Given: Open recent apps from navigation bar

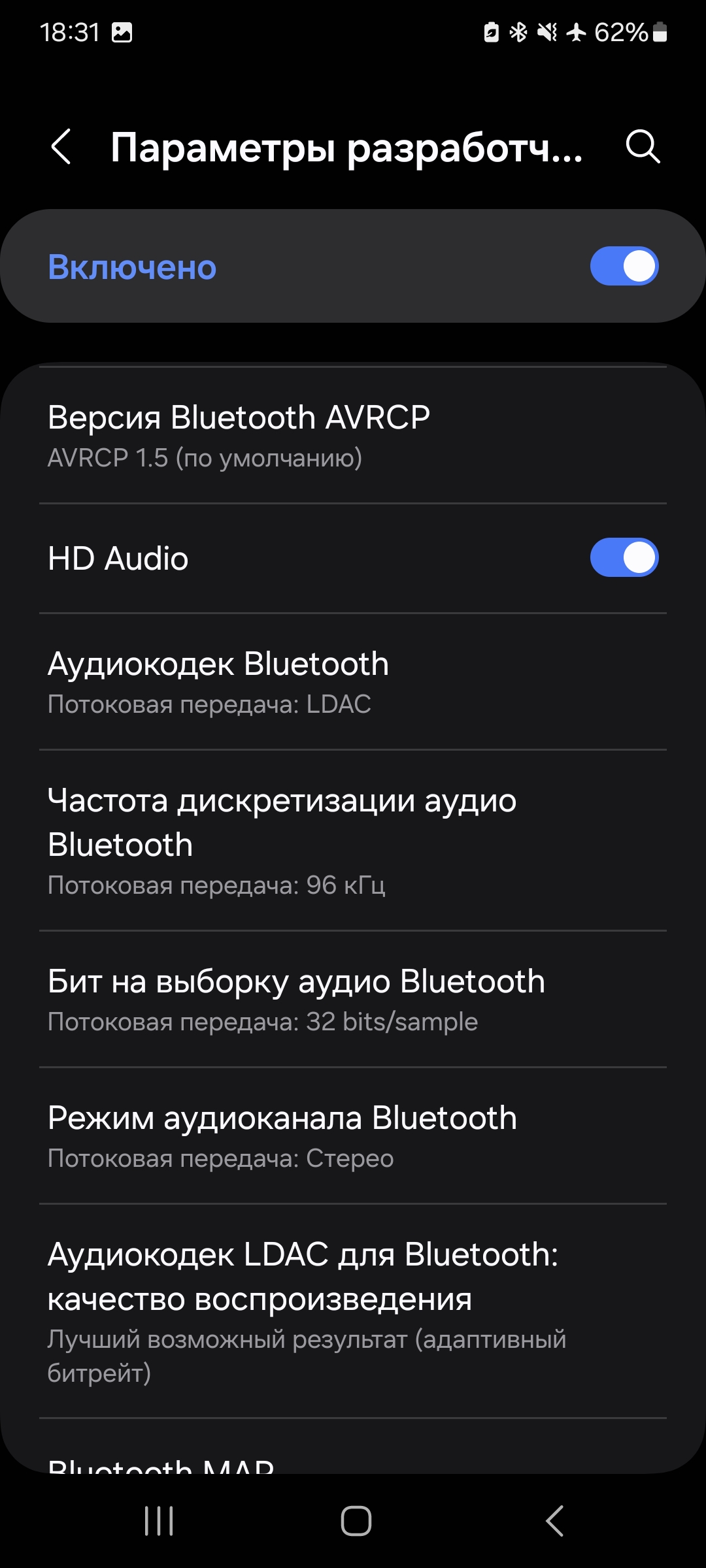Looking at the screenshot, I should (x=159, y=1521).
